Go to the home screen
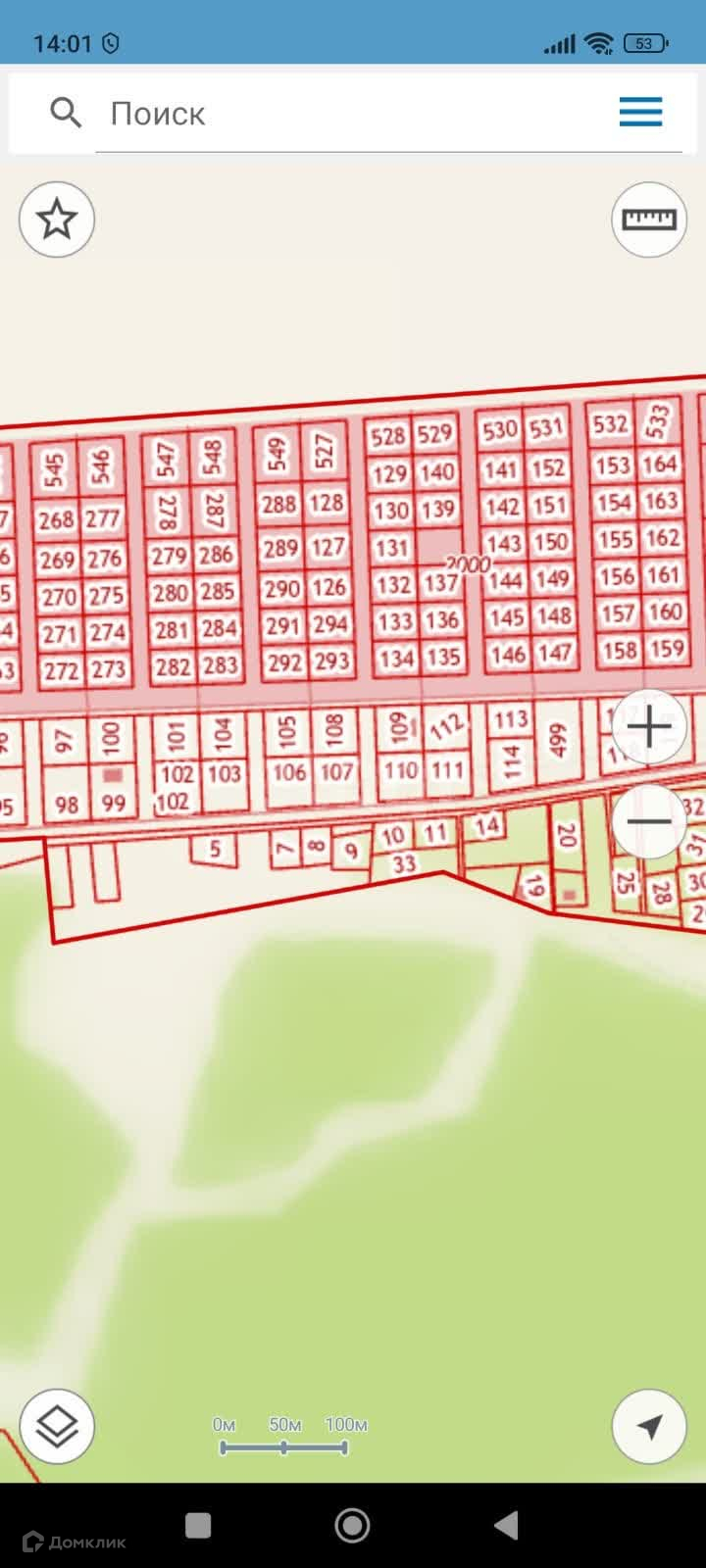This screenshot has height=1568, width=706. click(x=352, y=1525)
